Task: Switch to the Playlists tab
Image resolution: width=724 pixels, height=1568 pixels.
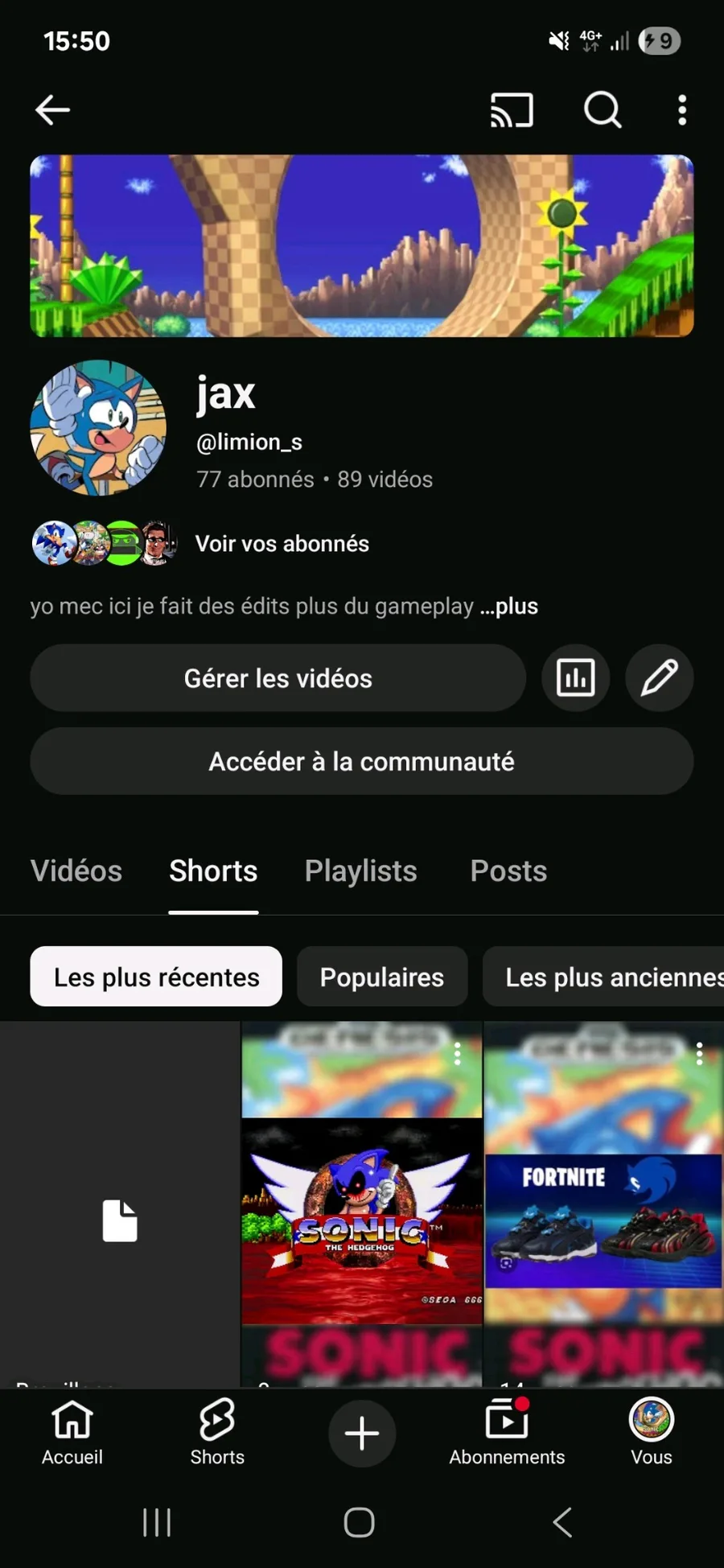Action: coord(360,871)
